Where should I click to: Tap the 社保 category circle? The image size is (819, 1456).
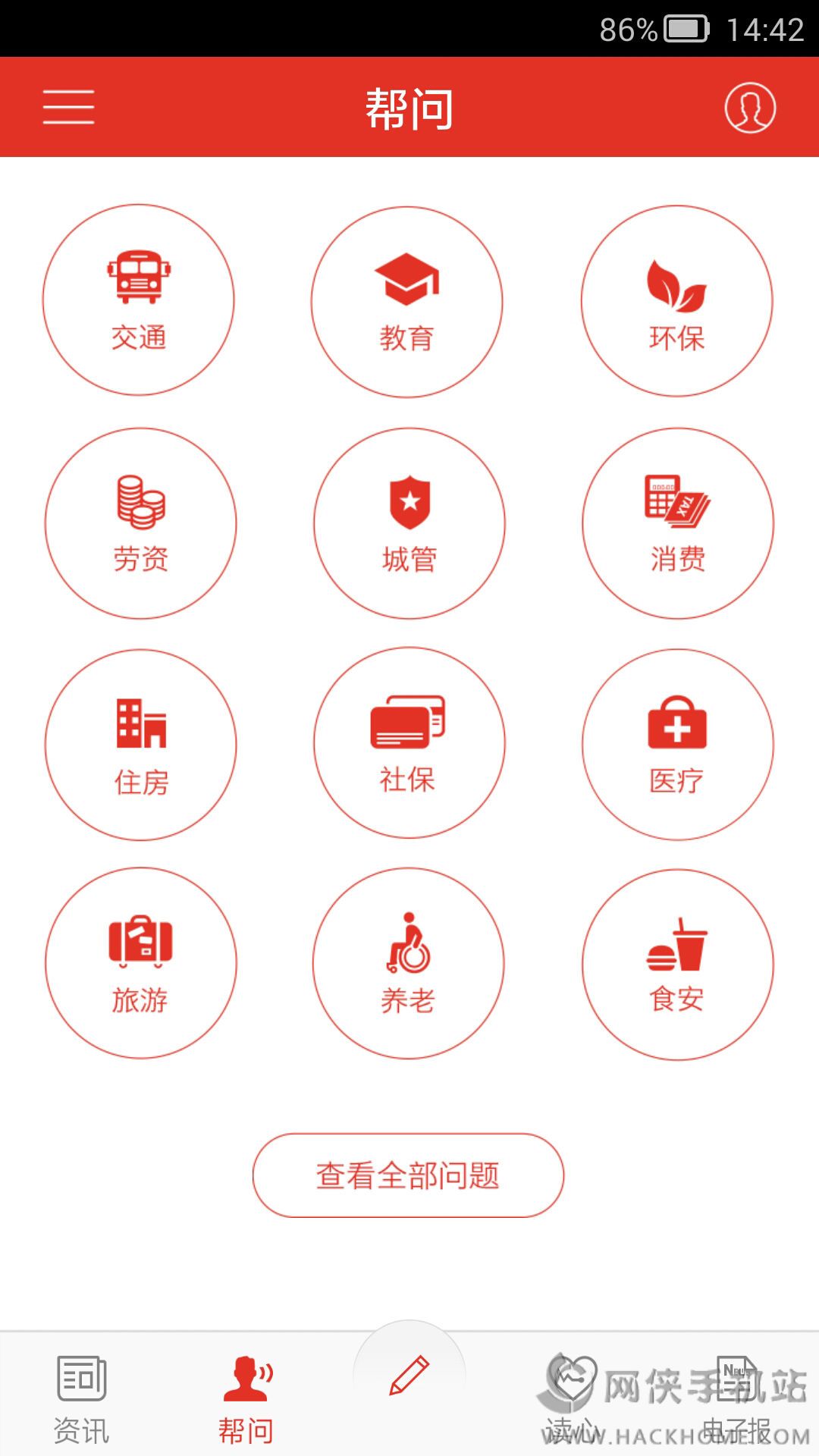409,743
